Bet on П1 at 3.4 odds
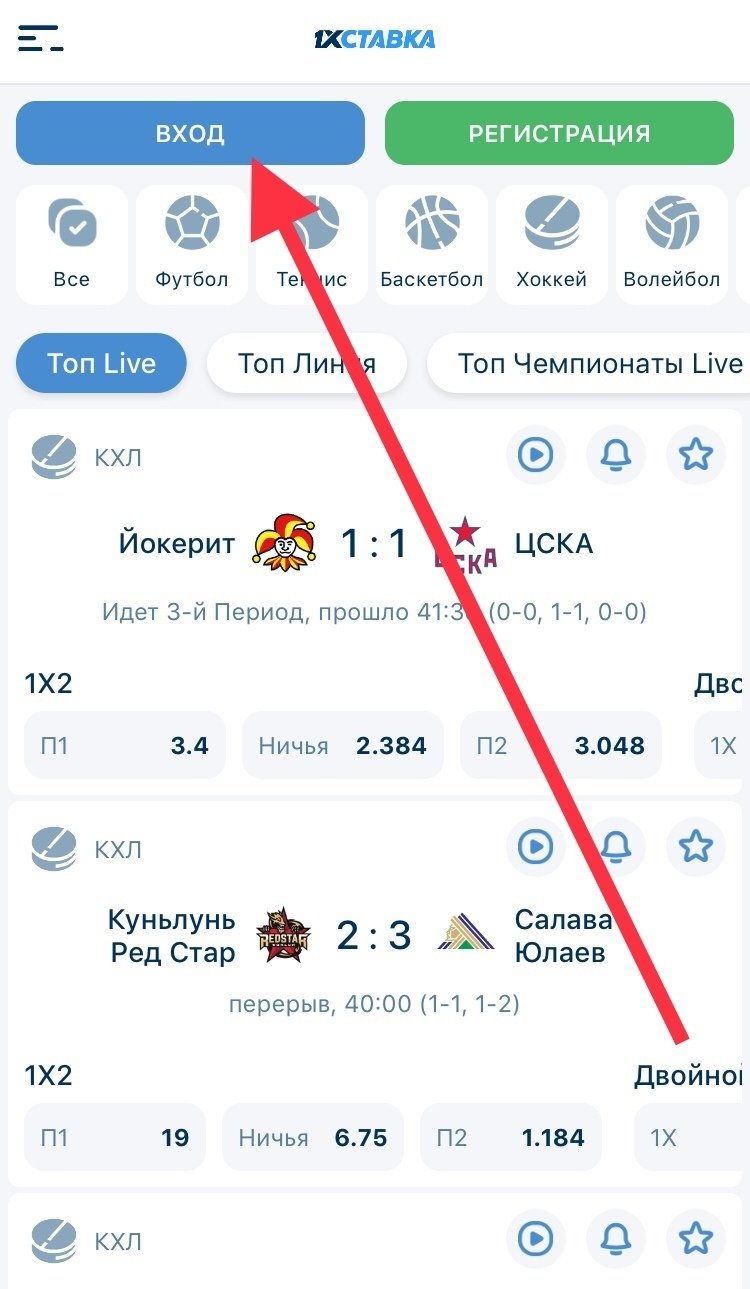This screenshot has height=1289, width=750. click(x=125, y=745)
